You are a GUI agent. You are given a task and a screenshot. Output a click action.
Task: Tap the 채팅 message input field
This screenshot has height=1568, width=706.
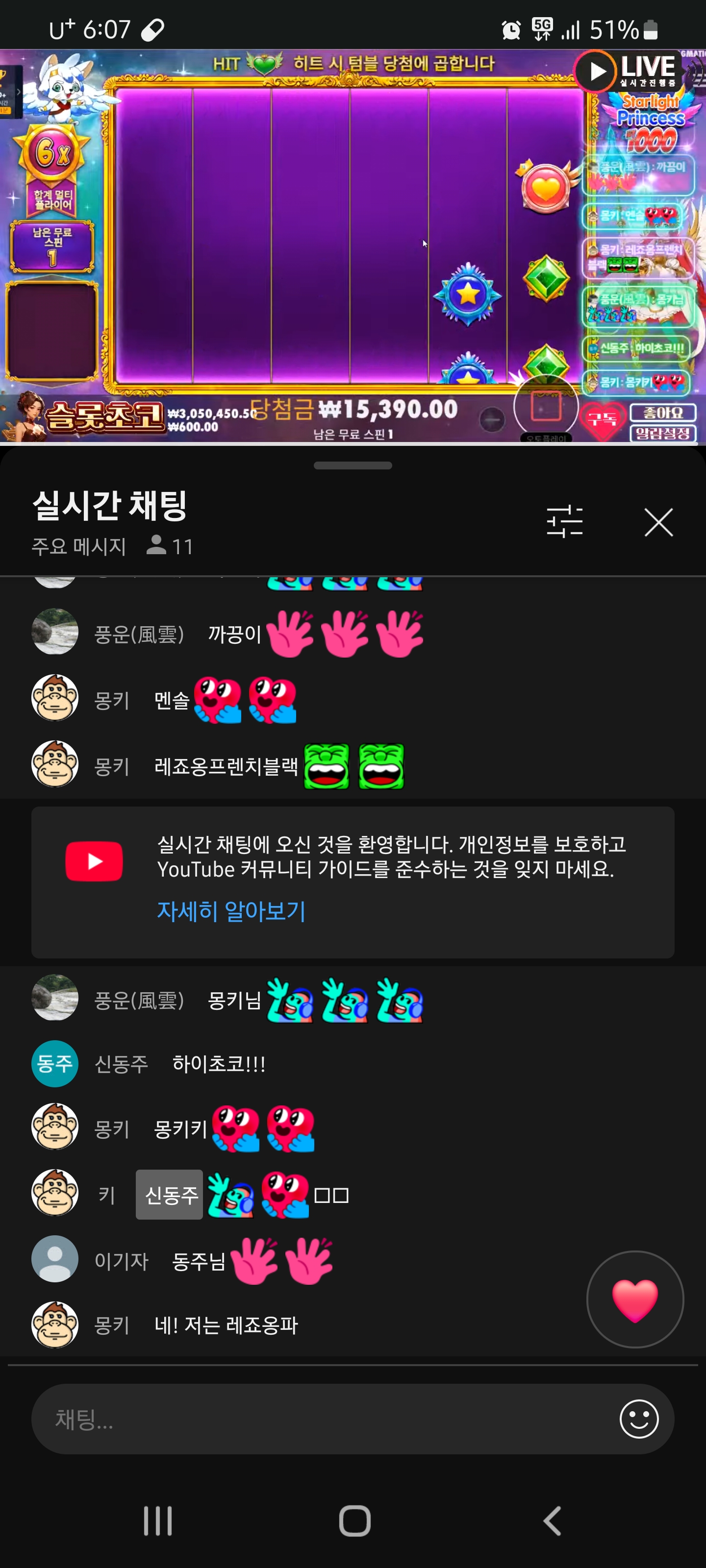click(317, 1419)
